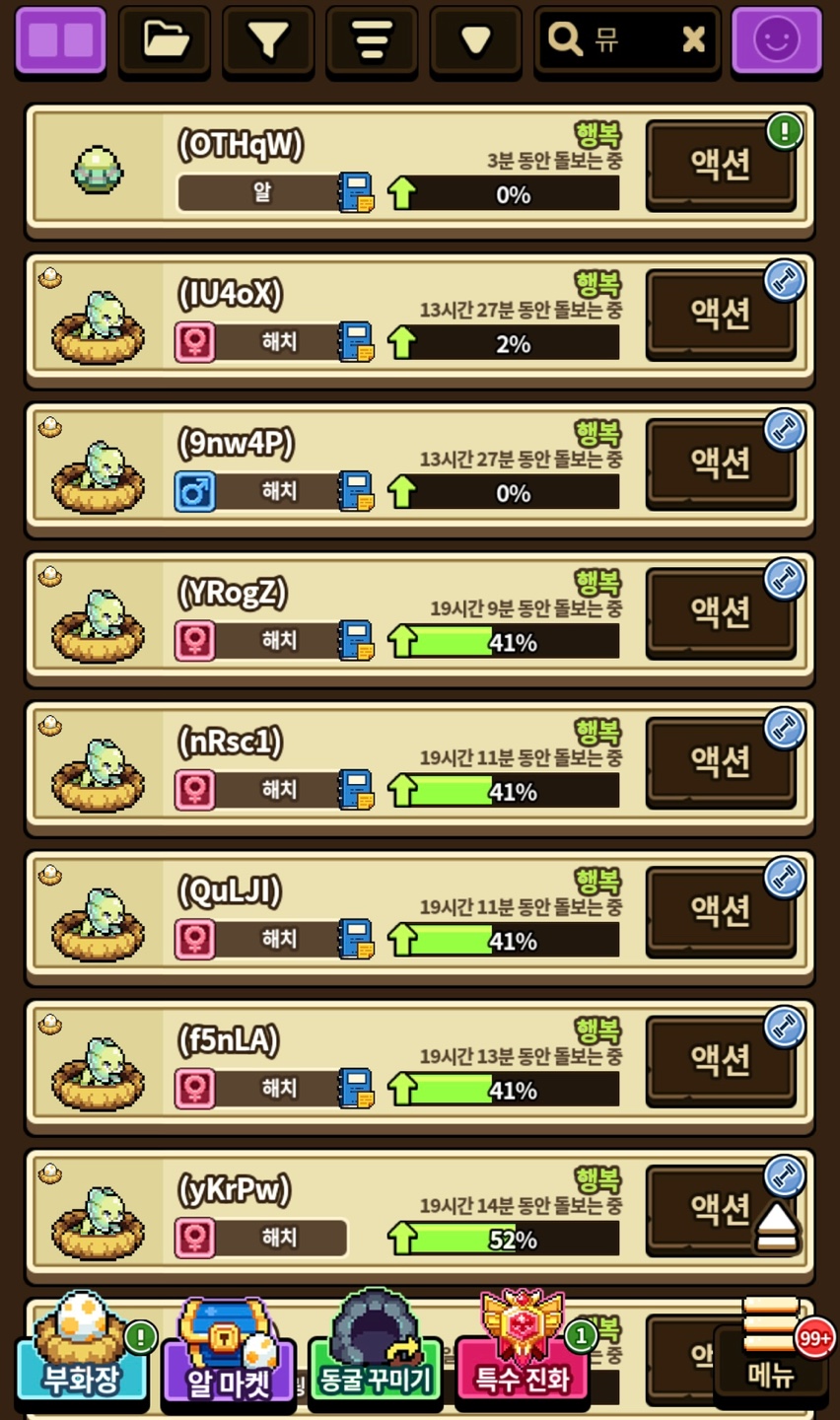Tap 액션 button for f5nLA
The width and height of the screenshot is (840, 1420).
pyautogui.click(x=720, y=1060)
